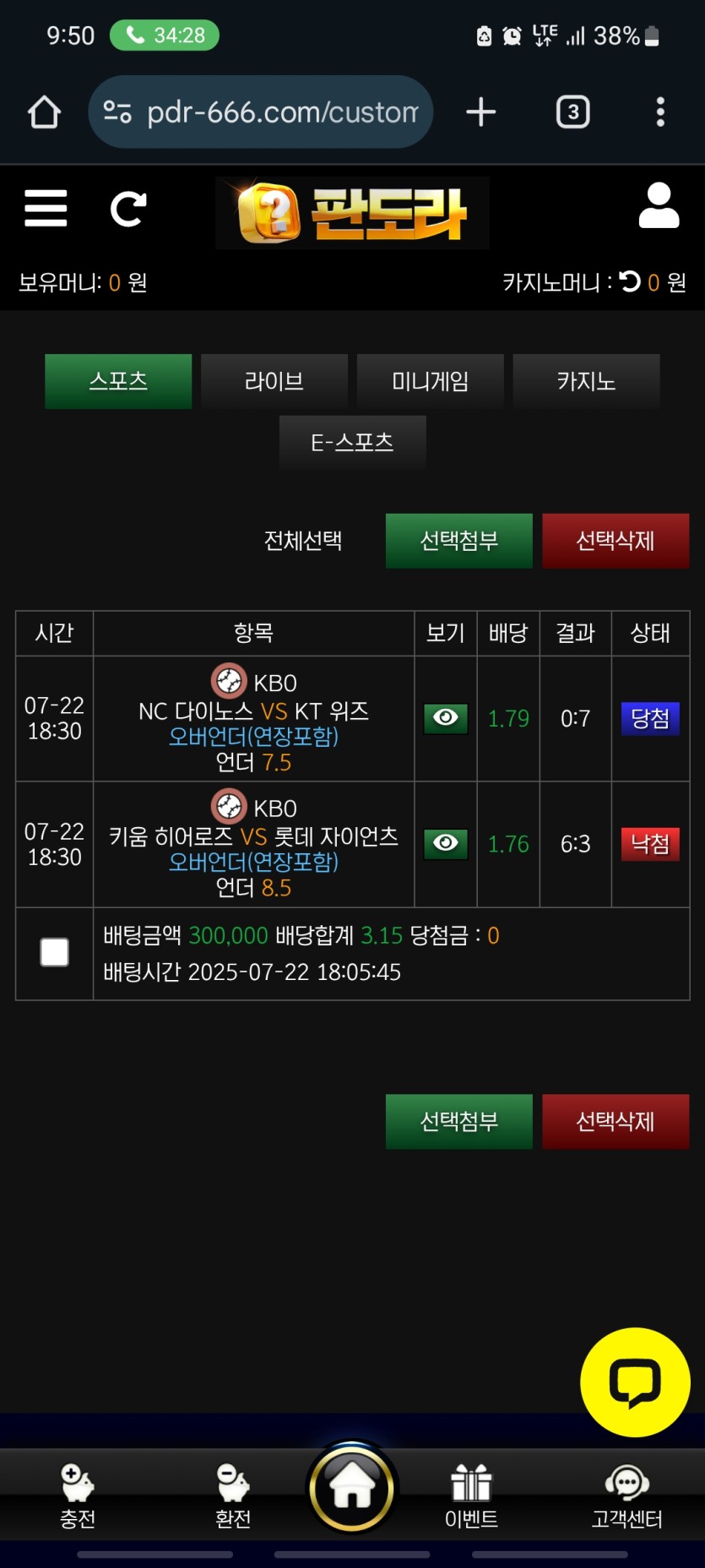Open 고객센터 support
The width and height of the screenshot is (705, 1568).
(626, 1496)
